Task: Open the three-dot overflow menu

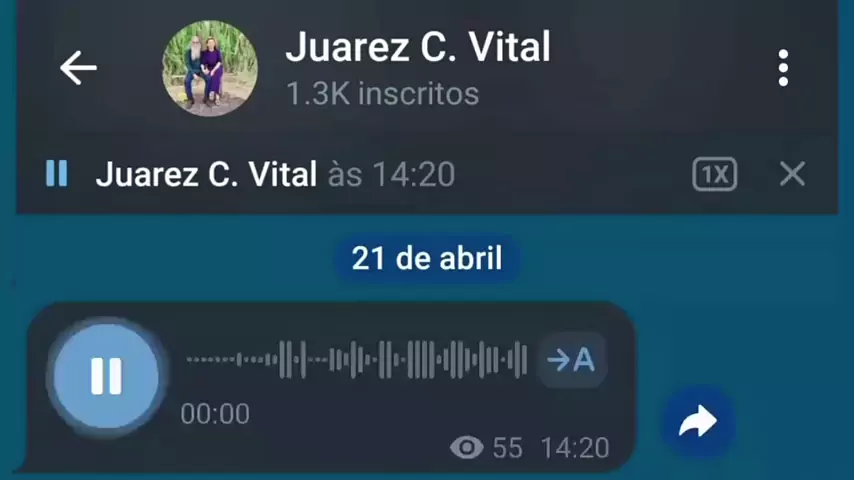Action: 783,68
